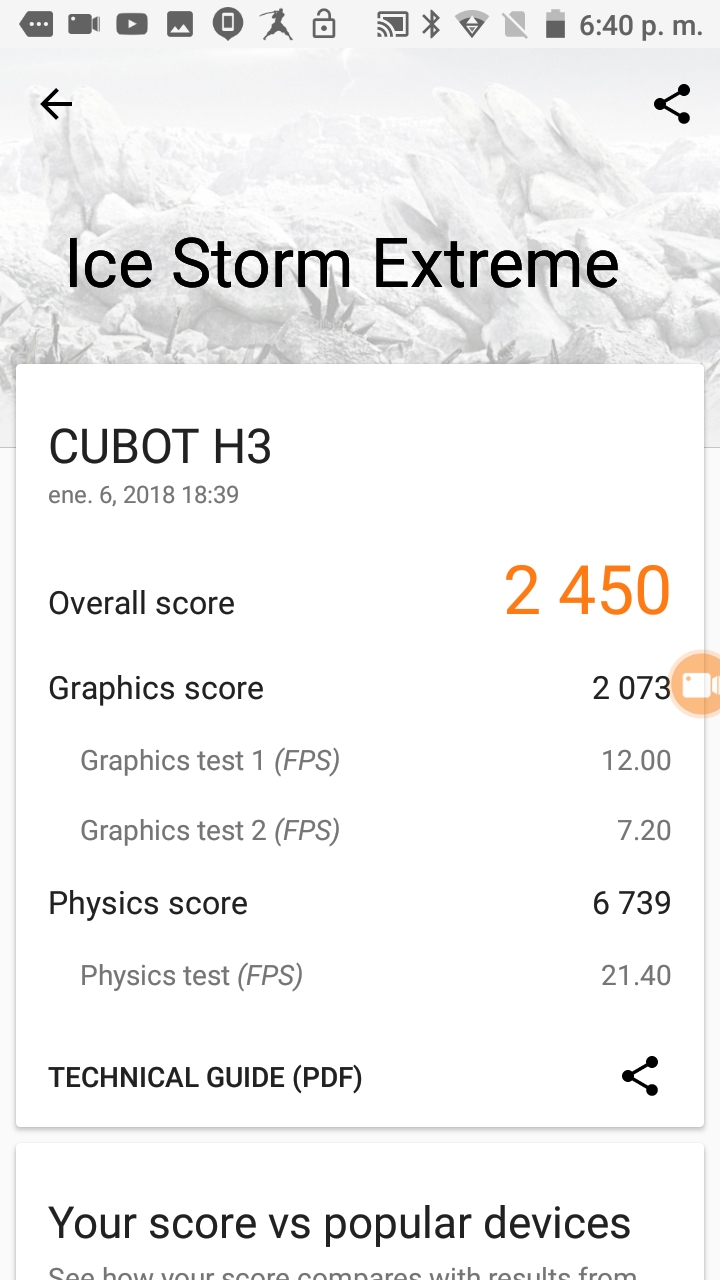Tap the share icon beside Technical Guide
The width and height of the screenshot is (720, 1280).
pos(640,1076)
